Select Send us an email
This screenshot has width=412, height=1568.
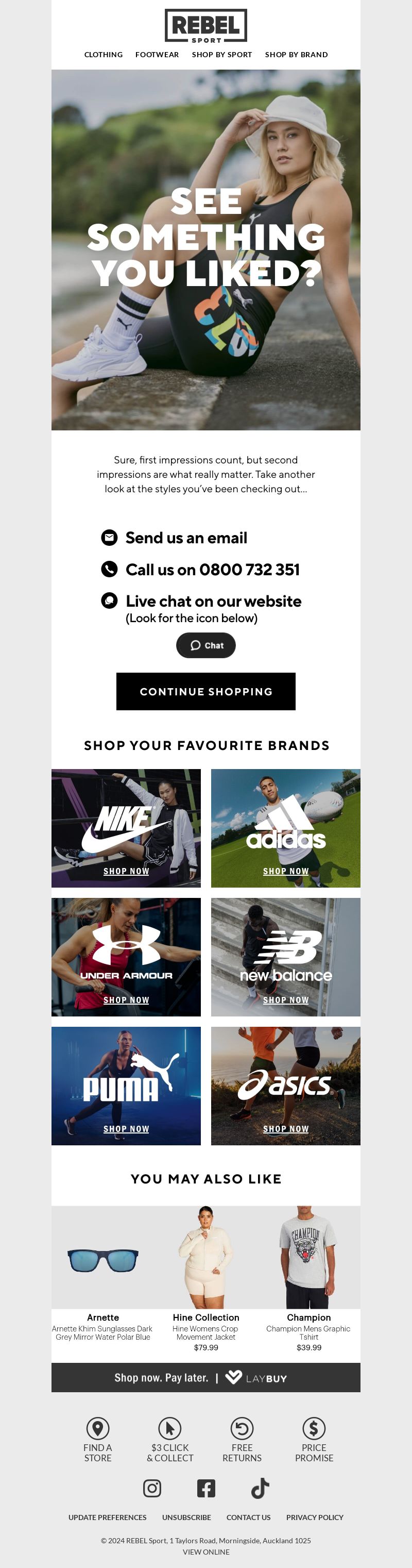(185, 538)
